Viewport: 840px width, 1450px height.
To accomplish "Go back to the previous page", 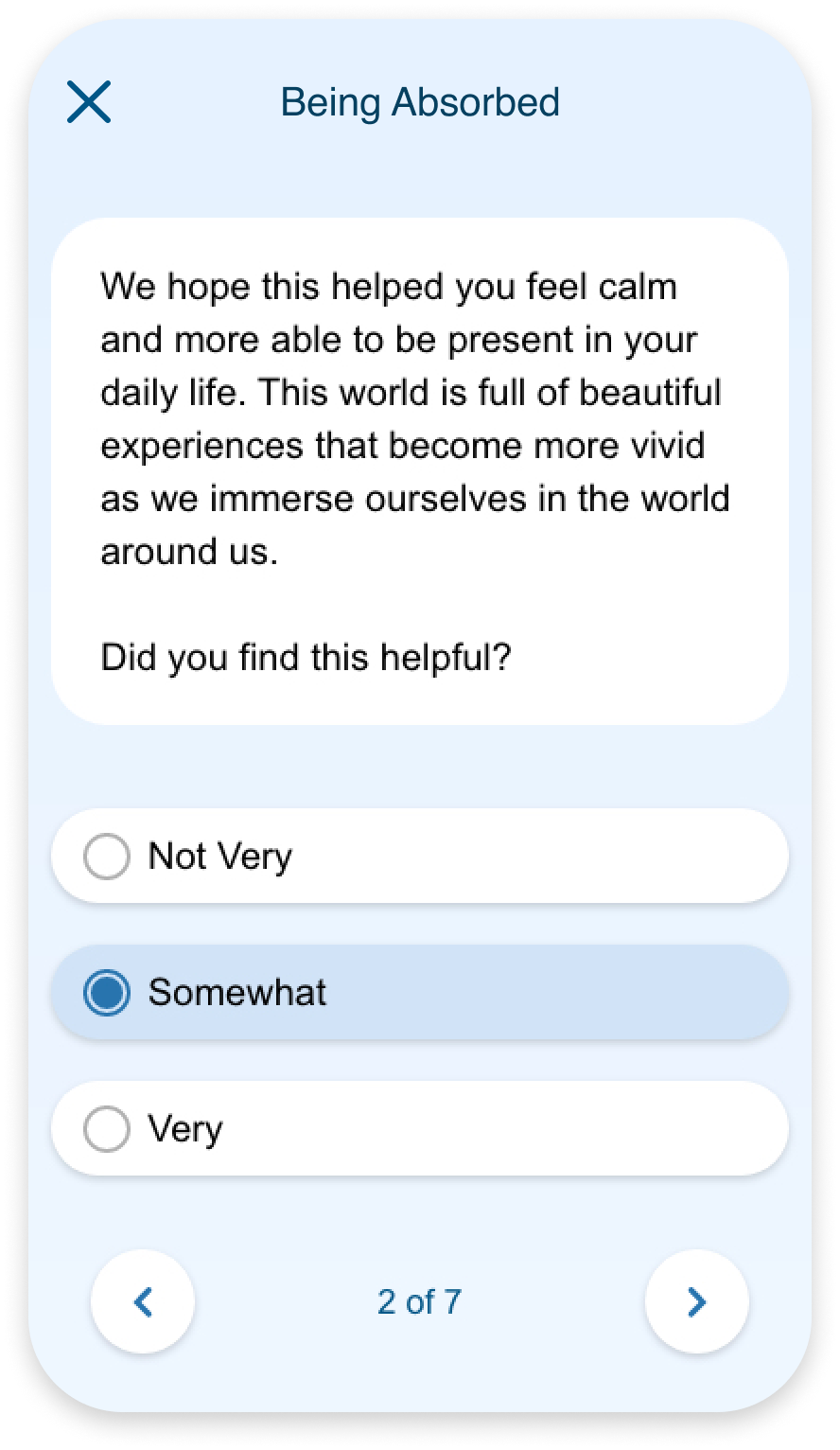I will (x=143, y=1302).
